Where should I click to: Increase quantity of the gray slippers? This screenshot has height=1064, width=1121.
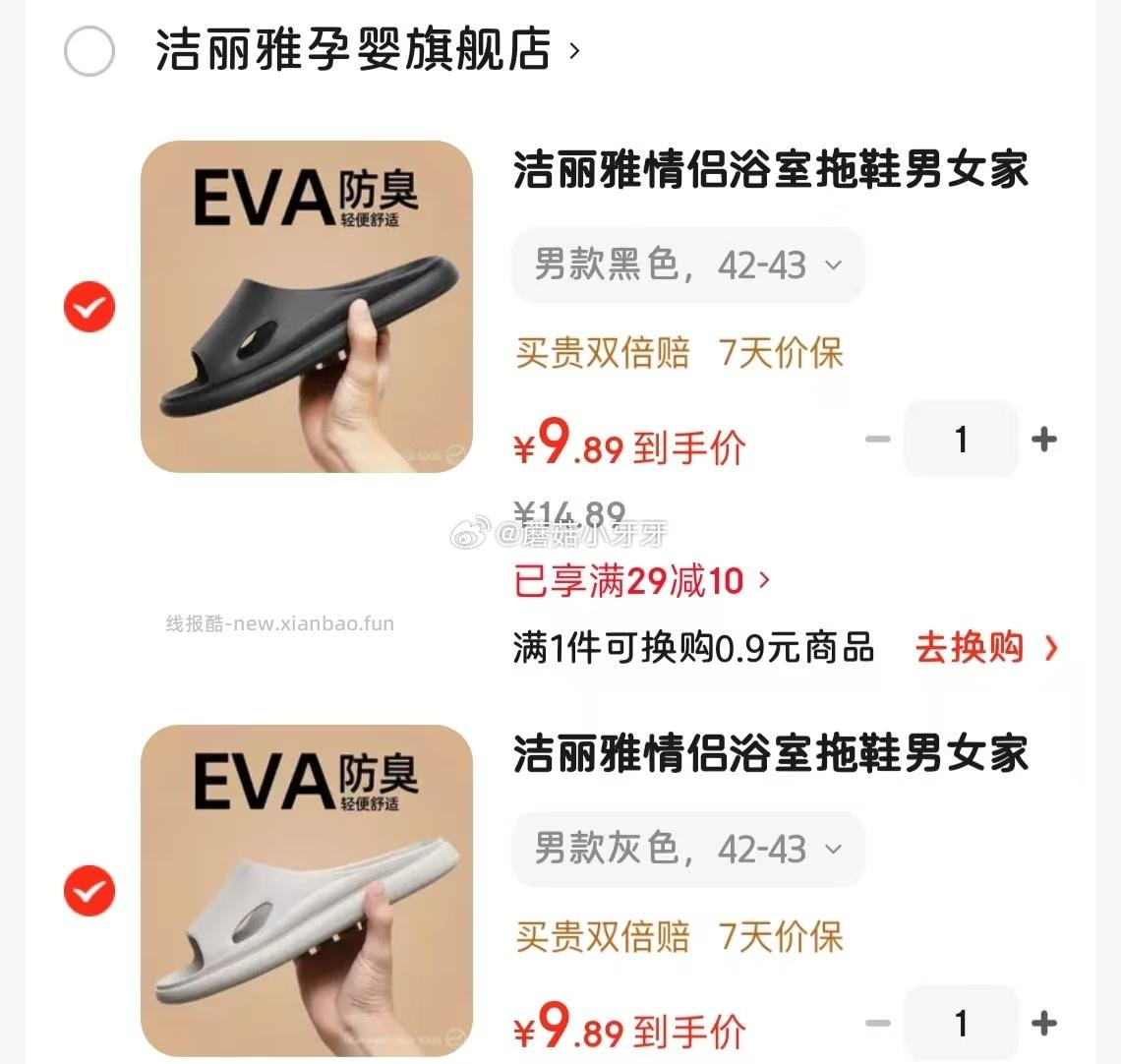pyautogui.click(x=1044, y=1024)
